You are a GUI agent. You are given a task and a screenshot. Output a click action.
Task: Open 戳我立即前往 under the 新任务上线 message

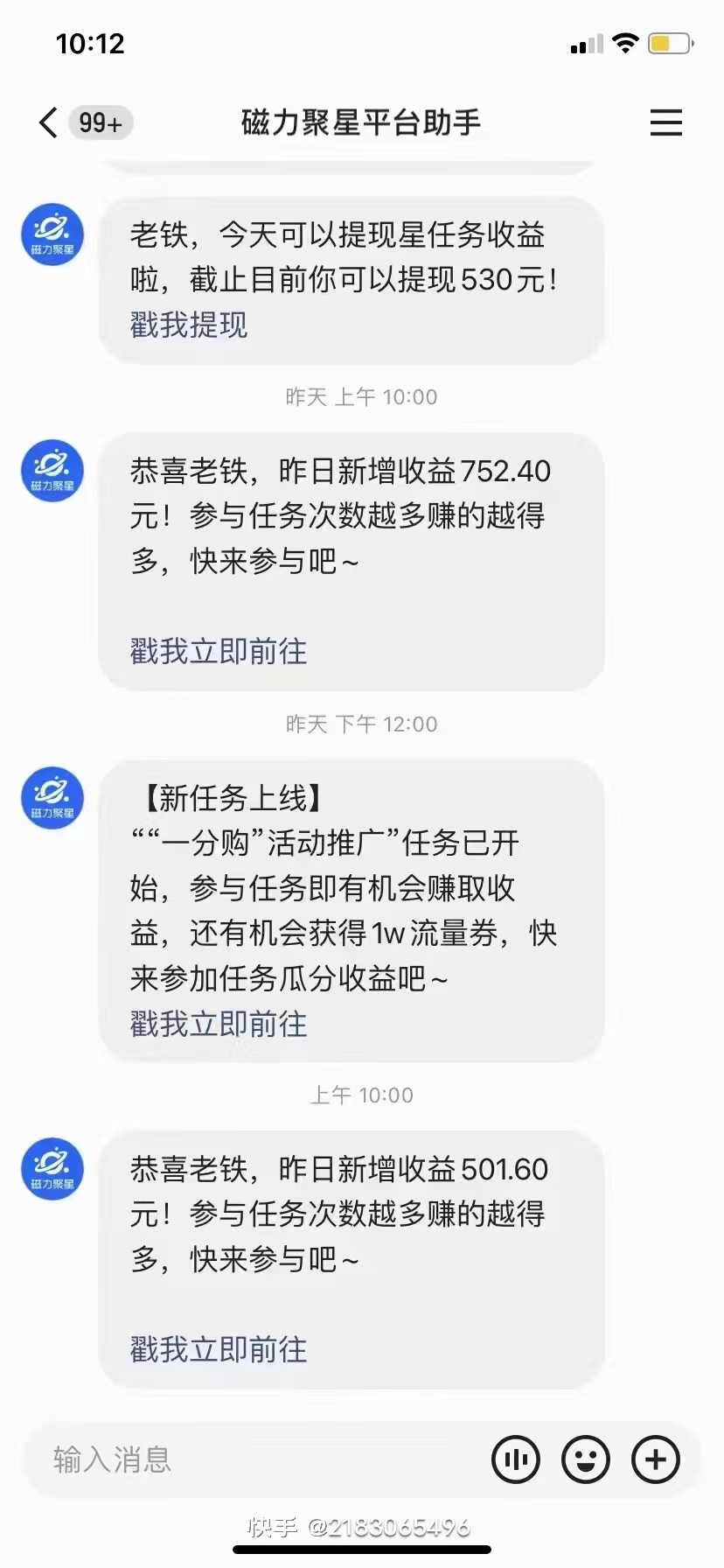coord(219,1024)
